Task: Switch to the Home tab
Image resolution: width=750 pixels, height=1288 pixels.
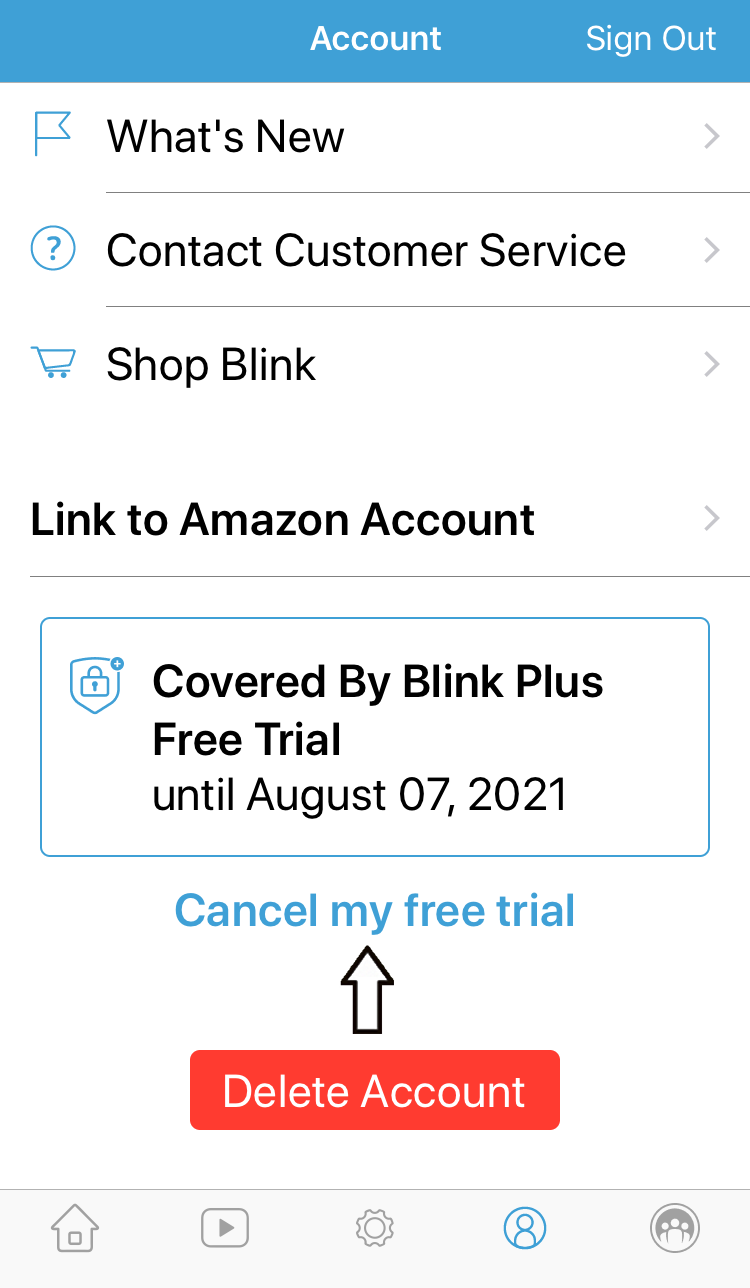Action: pos(75,1228)
